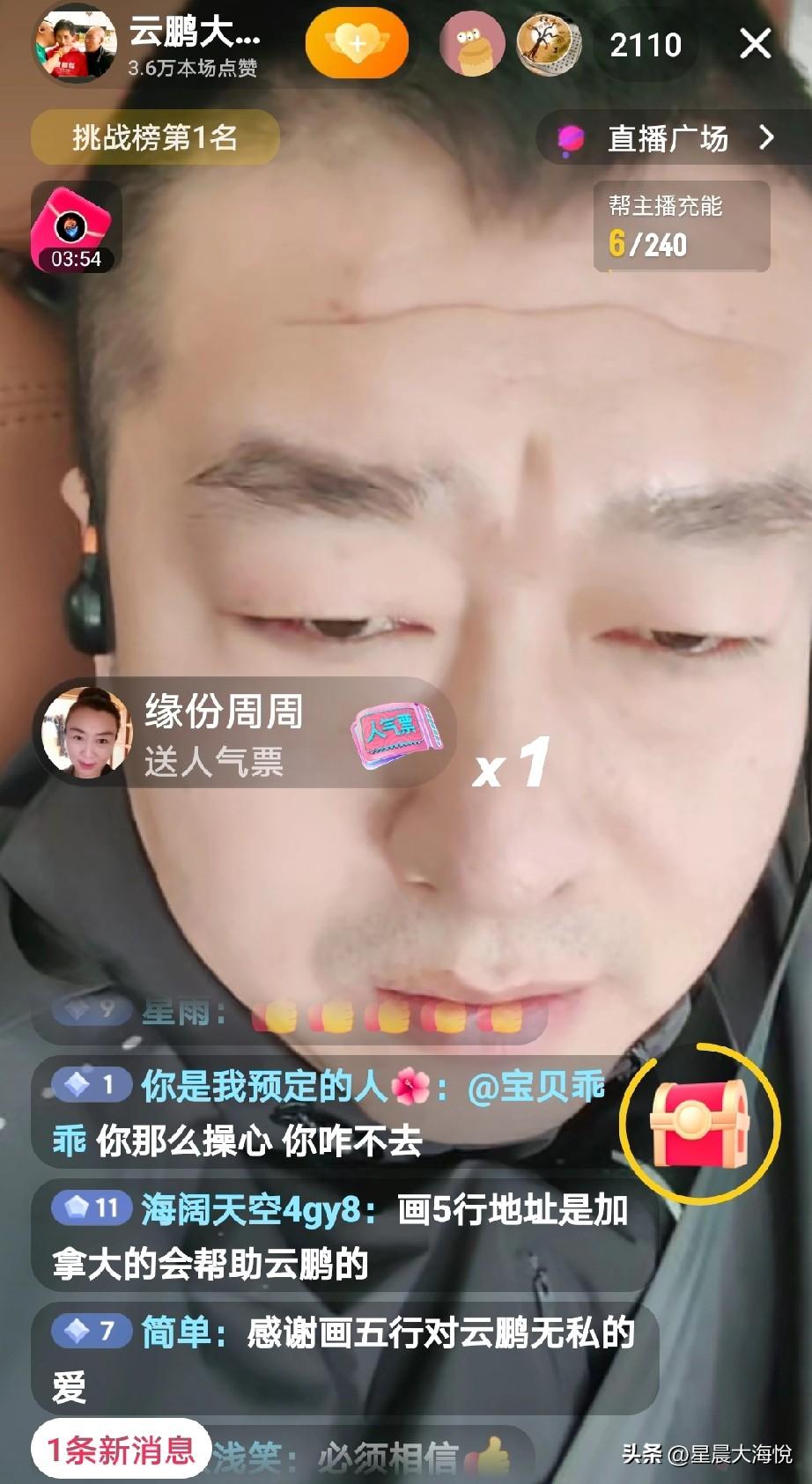Tap the orange heart like button
Screen dimensions: 812x1484
357,44
